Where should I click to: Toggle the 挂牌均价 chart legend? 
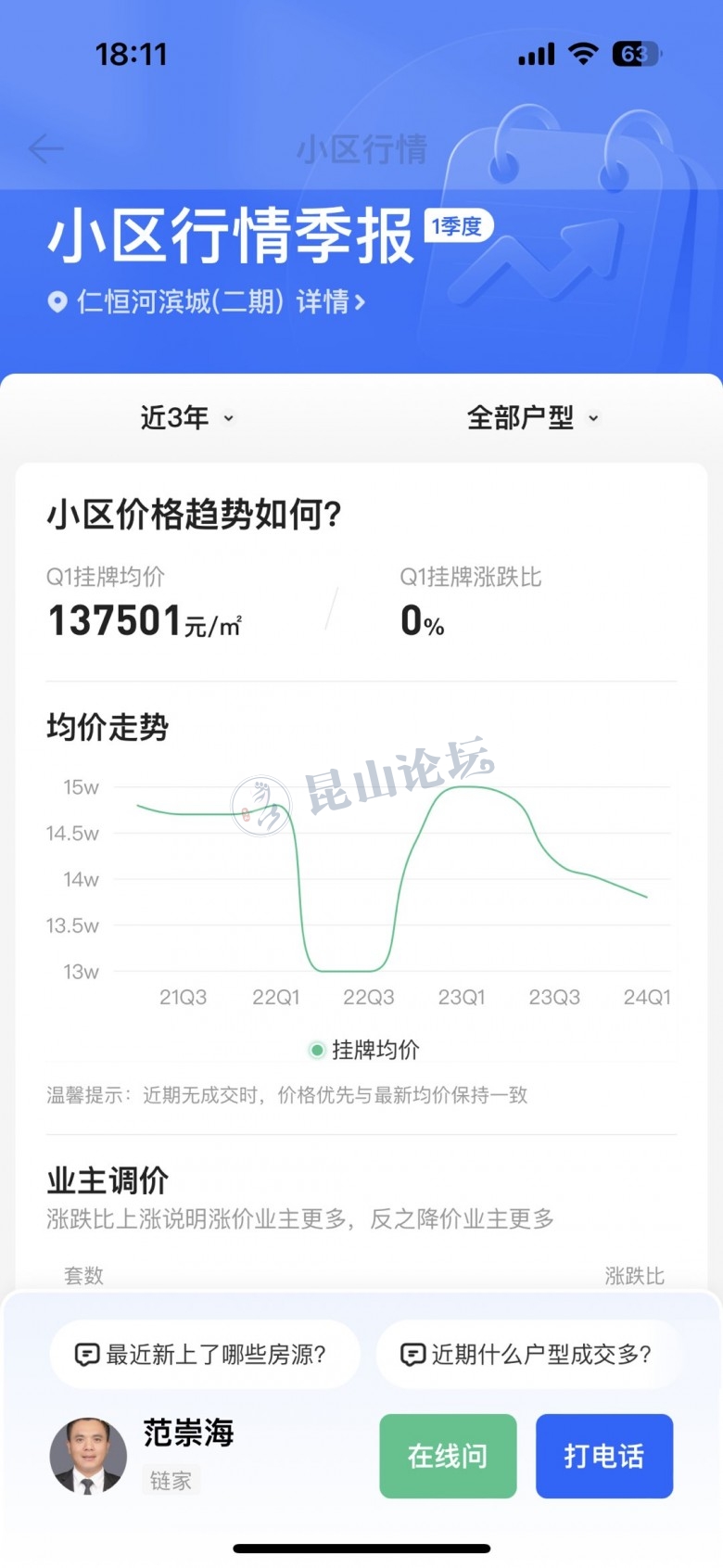tap(363, 1050)
